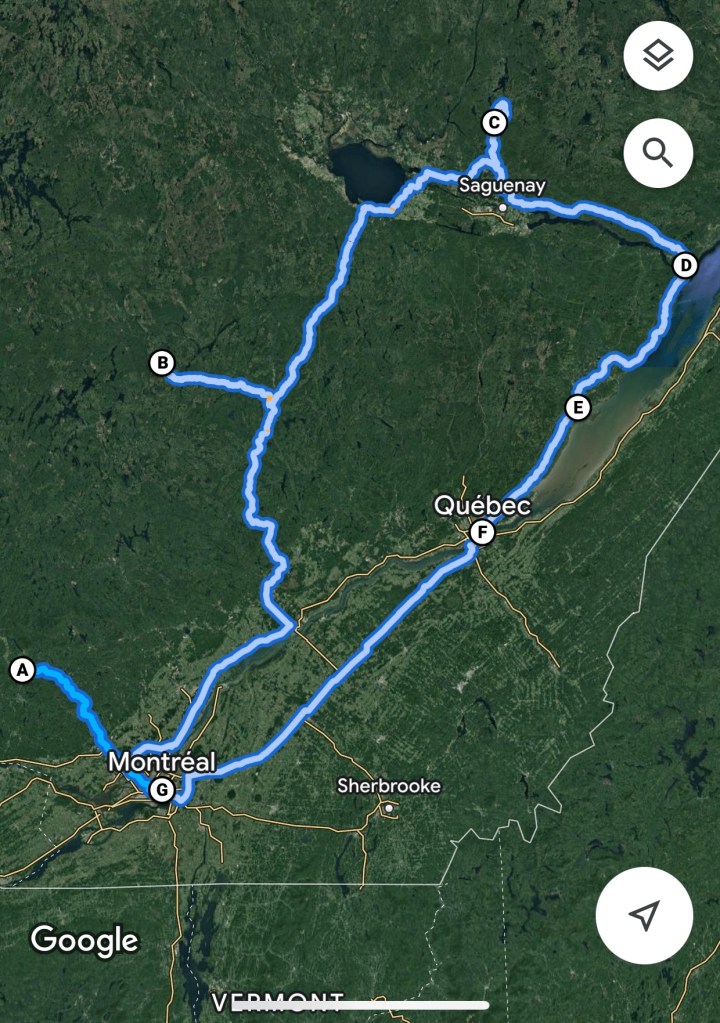Select waypoint G at Montréal
720x1023 pixels.
click(x=161, y=790)
